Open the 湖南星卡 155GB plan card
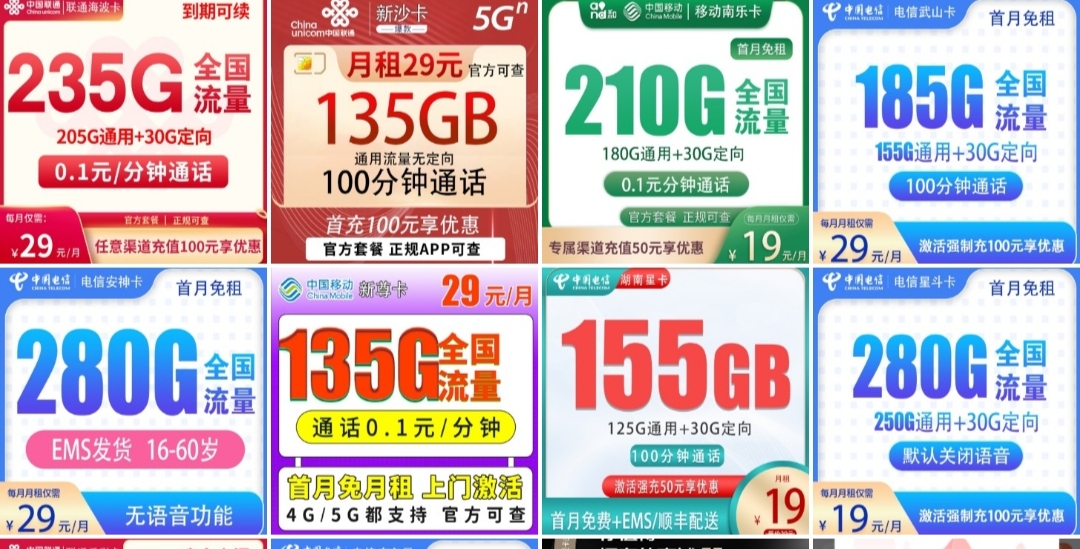The image size is (1080, 549). (x=675, y=400)
